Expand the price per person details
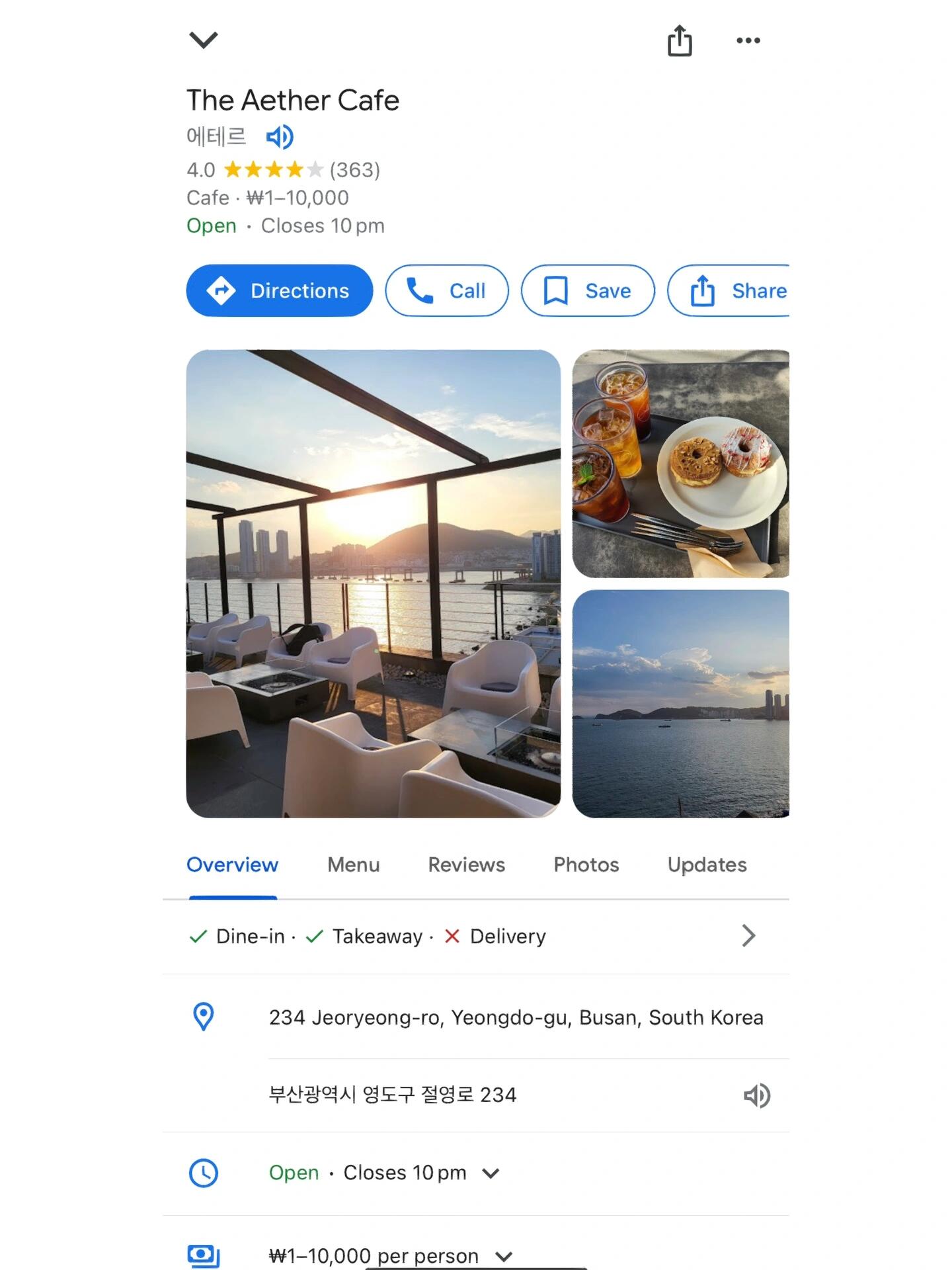Image resolution: width=952 pixels, height=1270 pixels. pyautogui.click(x=504, y=1256)
